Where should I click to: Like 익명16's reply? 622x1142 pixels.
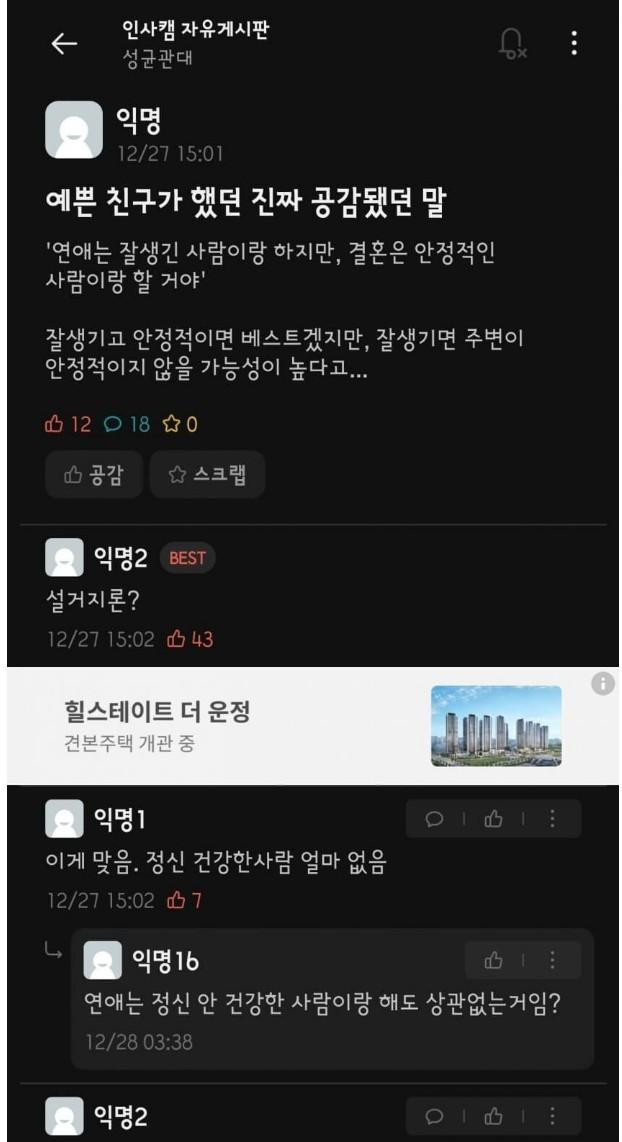[493, 960]
